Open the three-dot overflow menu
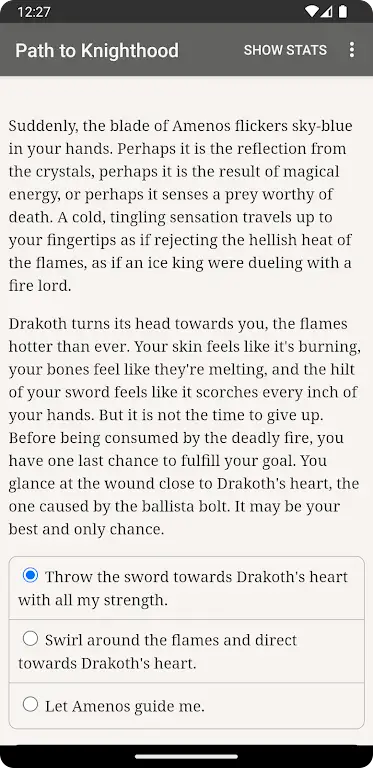 point(351,50)
